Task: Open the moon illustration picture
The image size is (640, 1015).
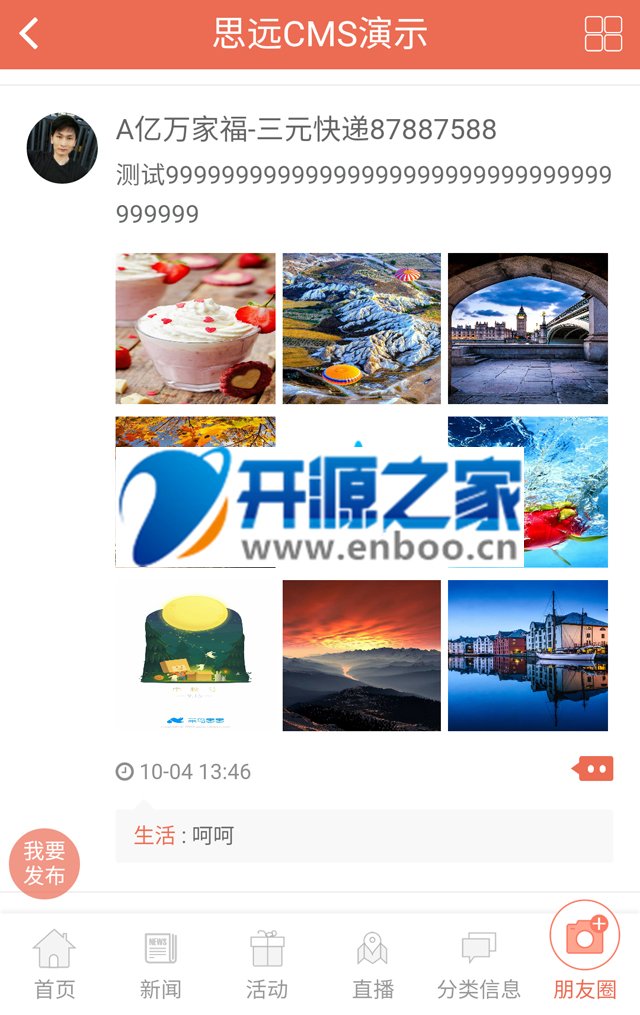Action: pyautogui.click(x=195, y=655)
